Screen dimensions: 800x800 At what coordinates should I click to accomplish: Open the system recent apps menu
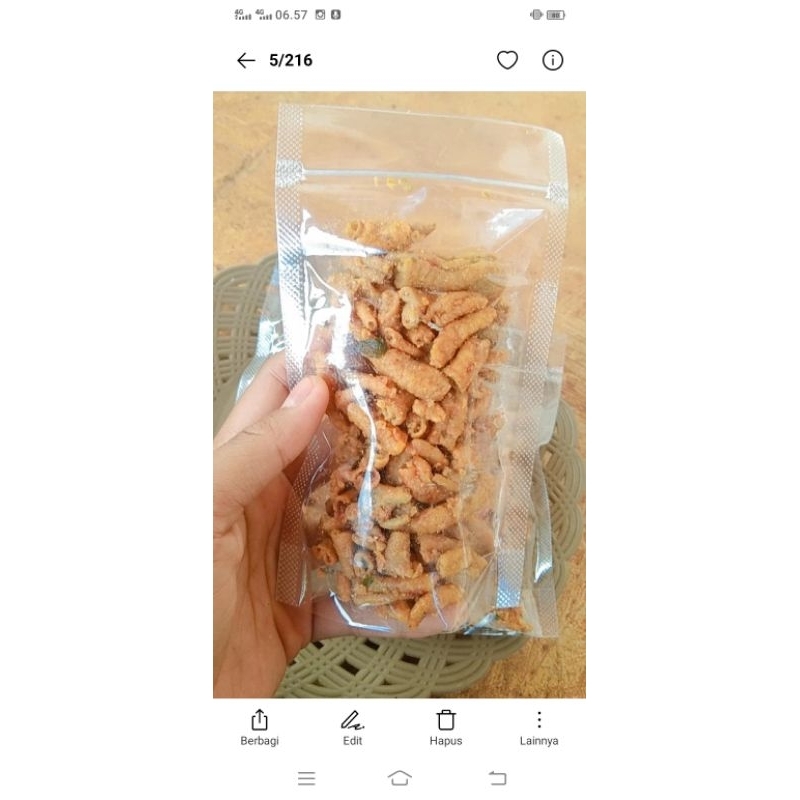(307, 778)
